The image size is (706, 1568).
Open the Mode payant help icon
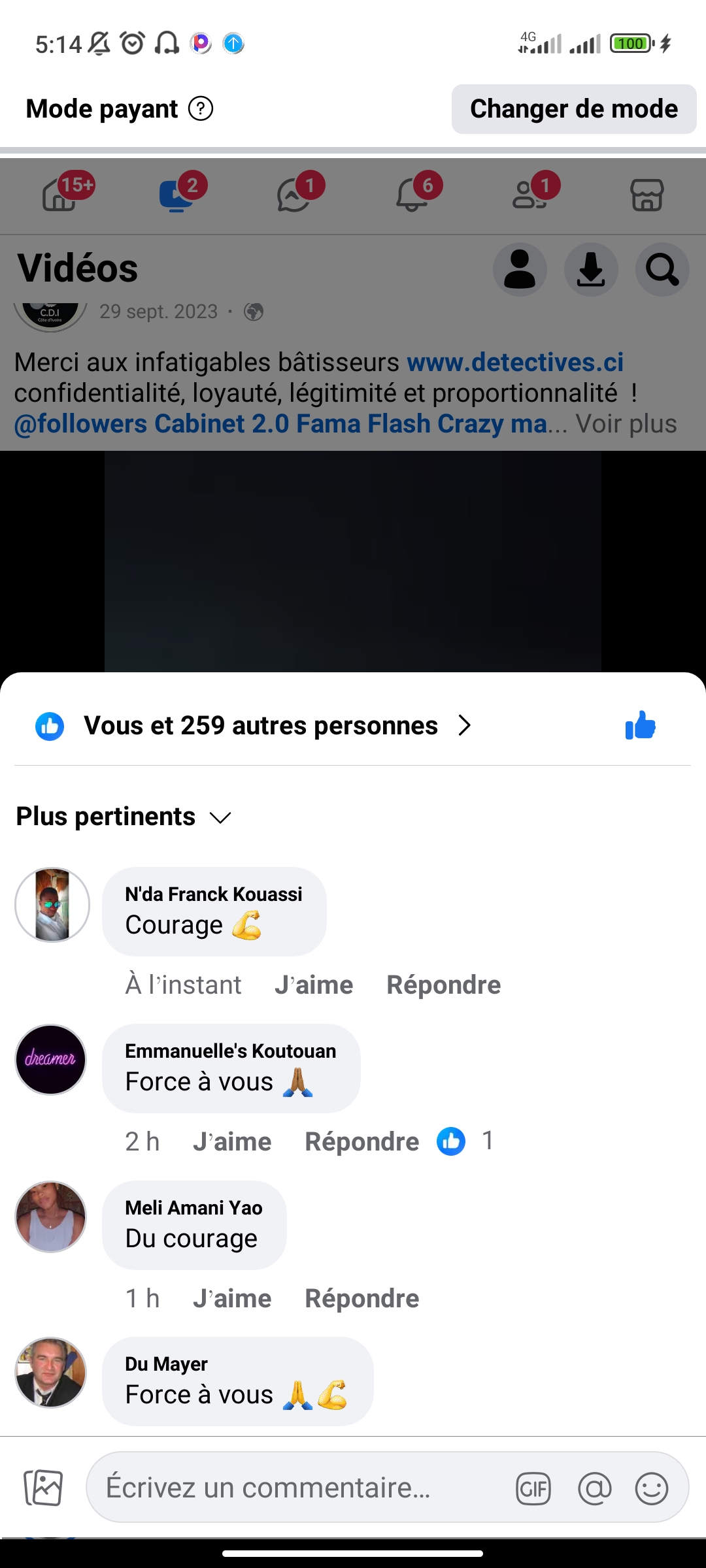[x=201, y=109]
